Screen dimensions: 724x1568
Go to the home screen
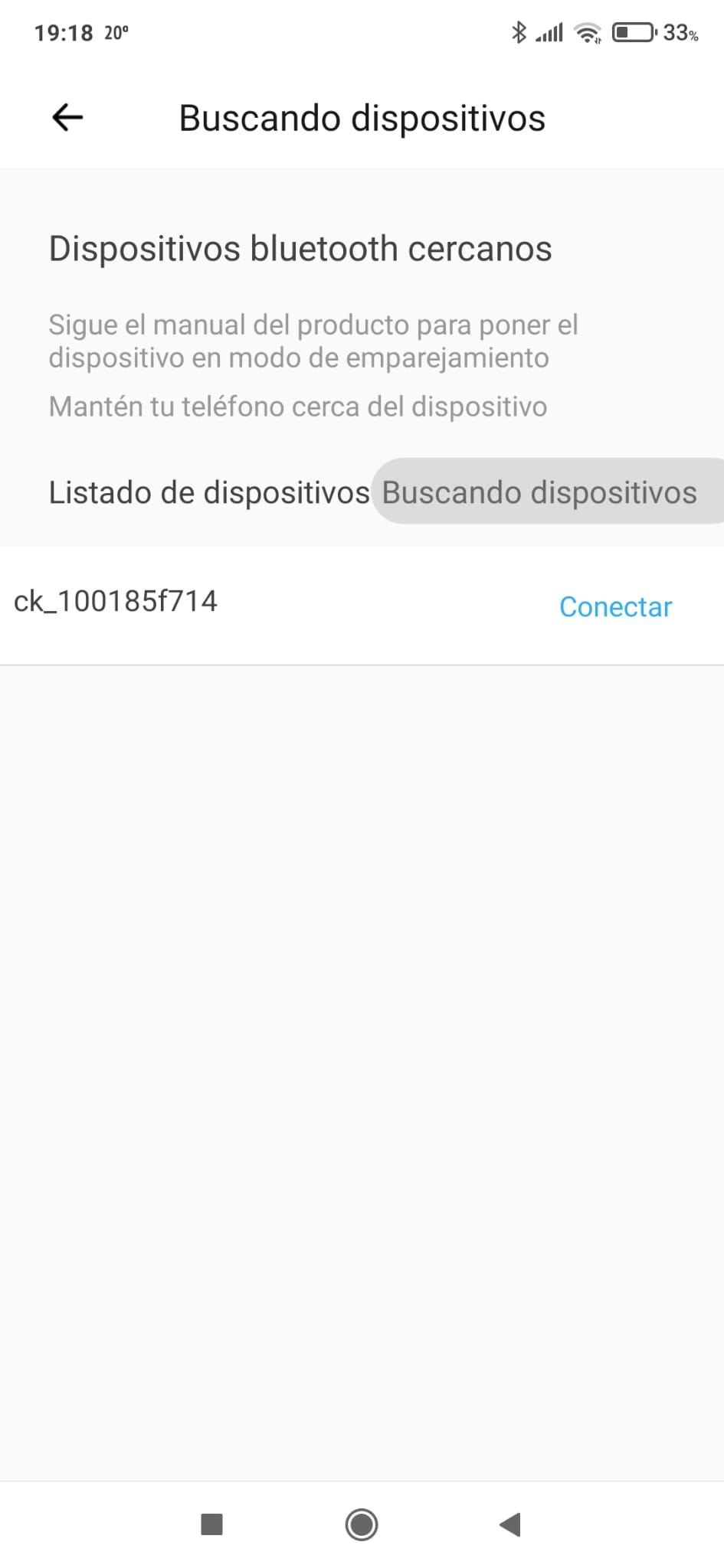tap(362, 1524)
